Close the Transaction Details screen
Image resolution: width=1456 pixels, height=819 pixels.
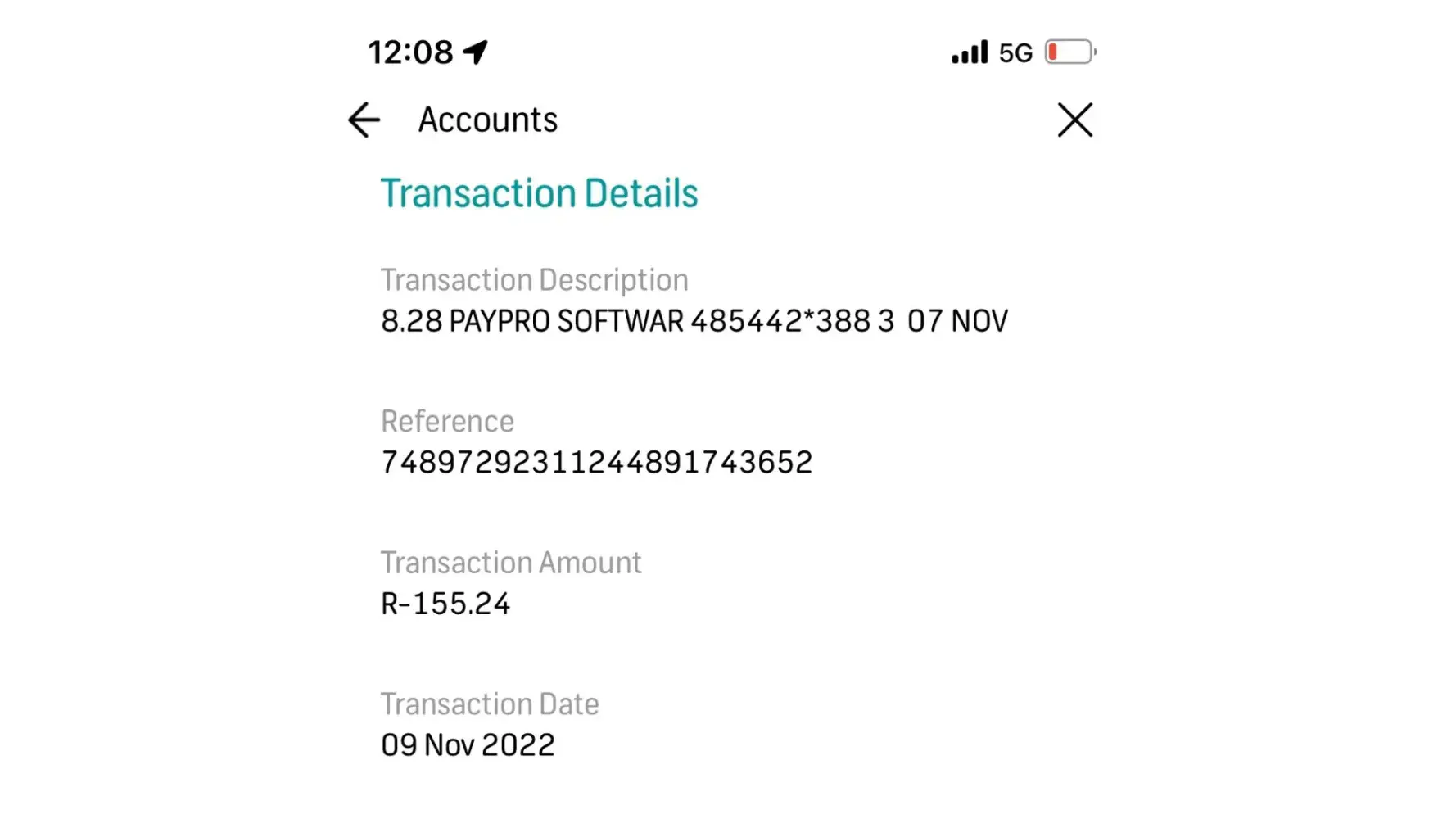tap(1074, 120)
